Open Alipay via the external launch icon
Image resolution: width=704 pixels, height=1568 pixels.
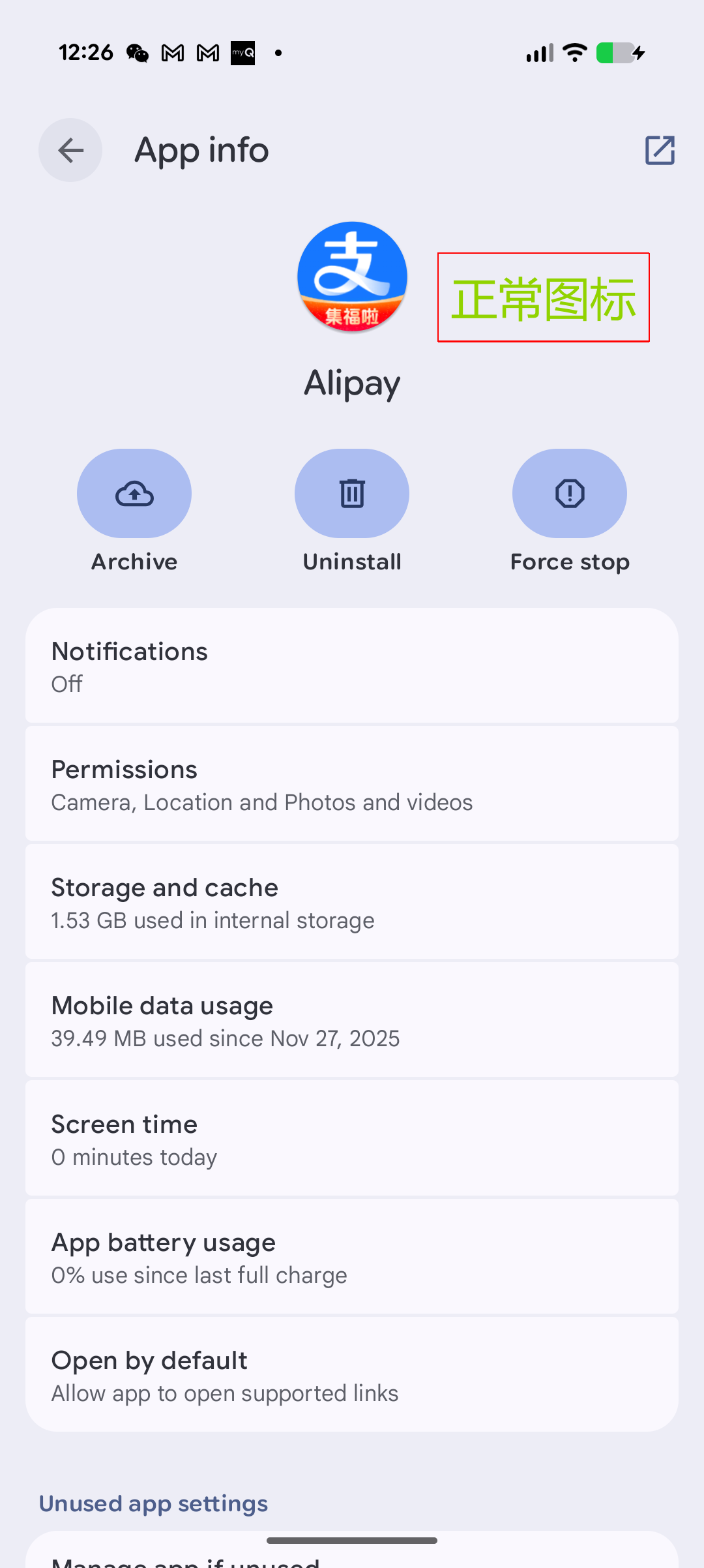point(660,150)
